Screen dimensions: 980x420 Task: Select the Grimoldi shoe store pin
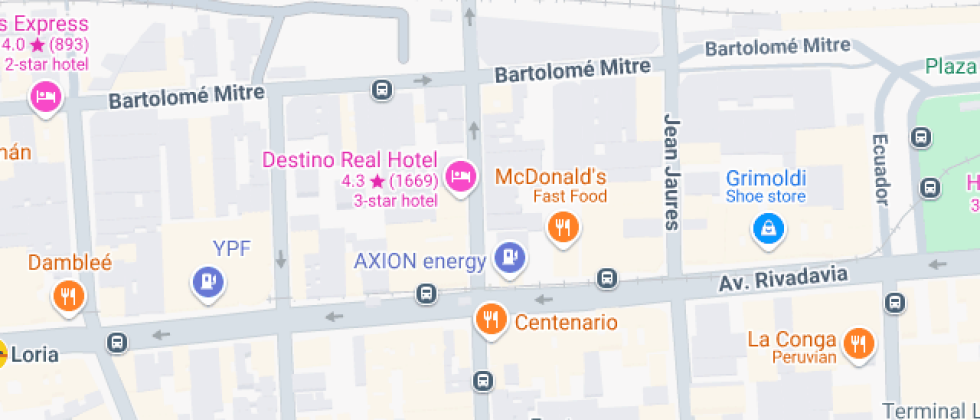768,231
